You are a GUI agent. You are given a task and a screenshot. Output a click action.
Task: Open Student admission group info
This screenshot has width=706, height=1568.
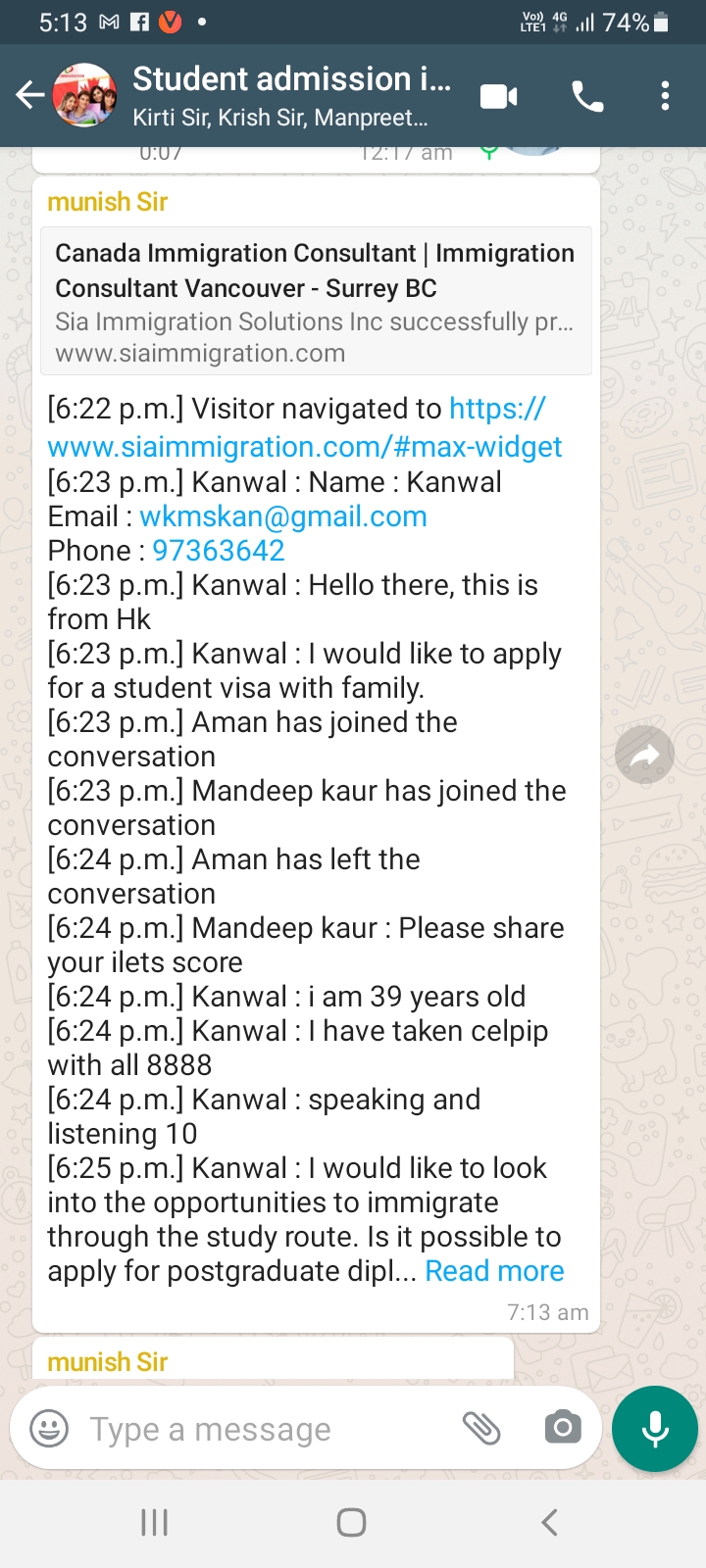291,95
